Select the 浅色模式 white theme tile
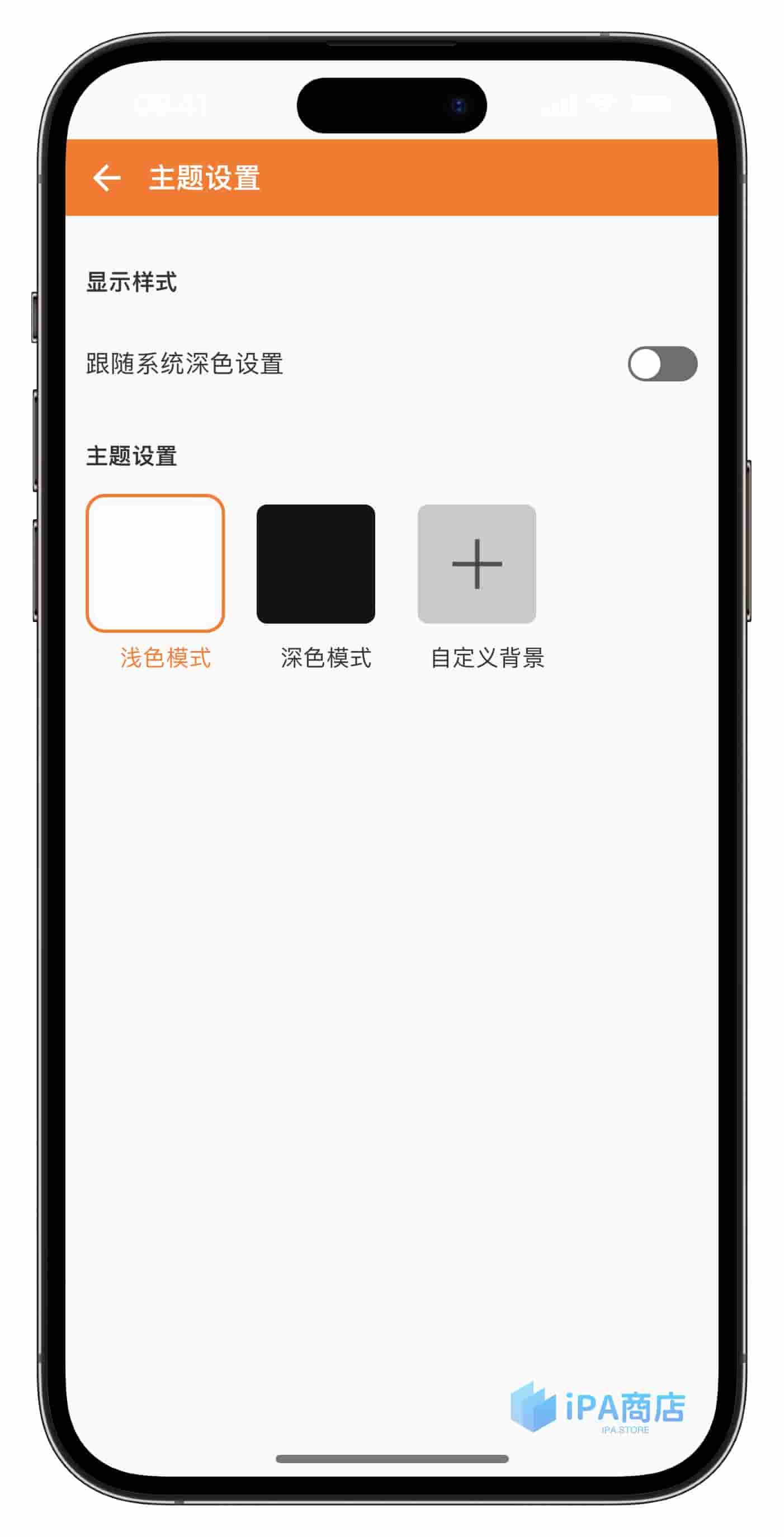 pos(155,563)
